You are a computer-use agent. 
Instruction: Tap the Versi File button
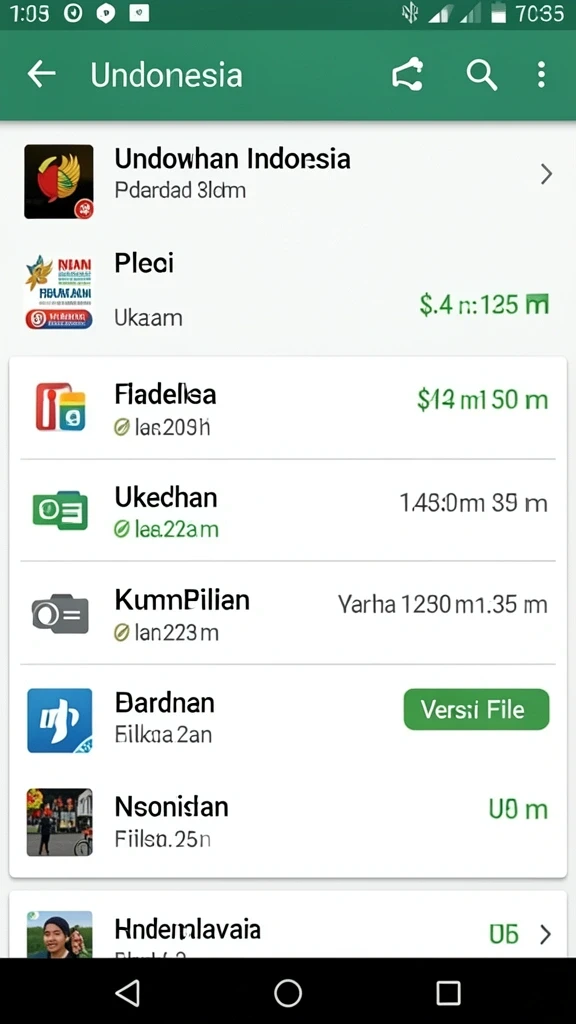tap(477, 709)
